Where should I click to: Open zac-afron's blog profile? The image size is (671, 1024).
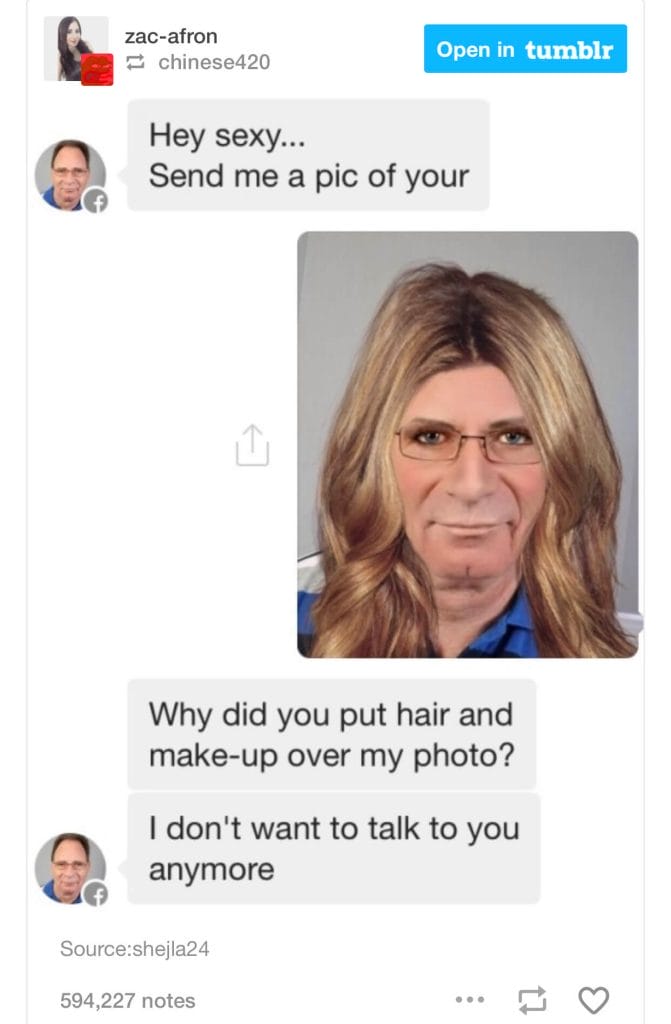coord(170,36)
